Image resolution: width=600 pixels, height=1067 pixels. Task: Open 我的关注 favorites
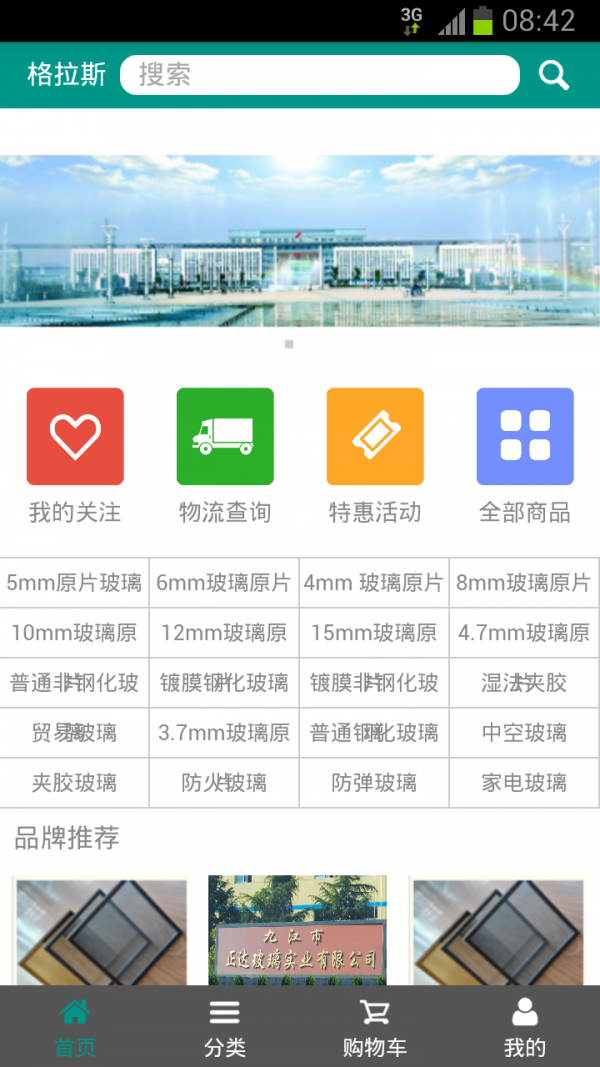(75, 437)
